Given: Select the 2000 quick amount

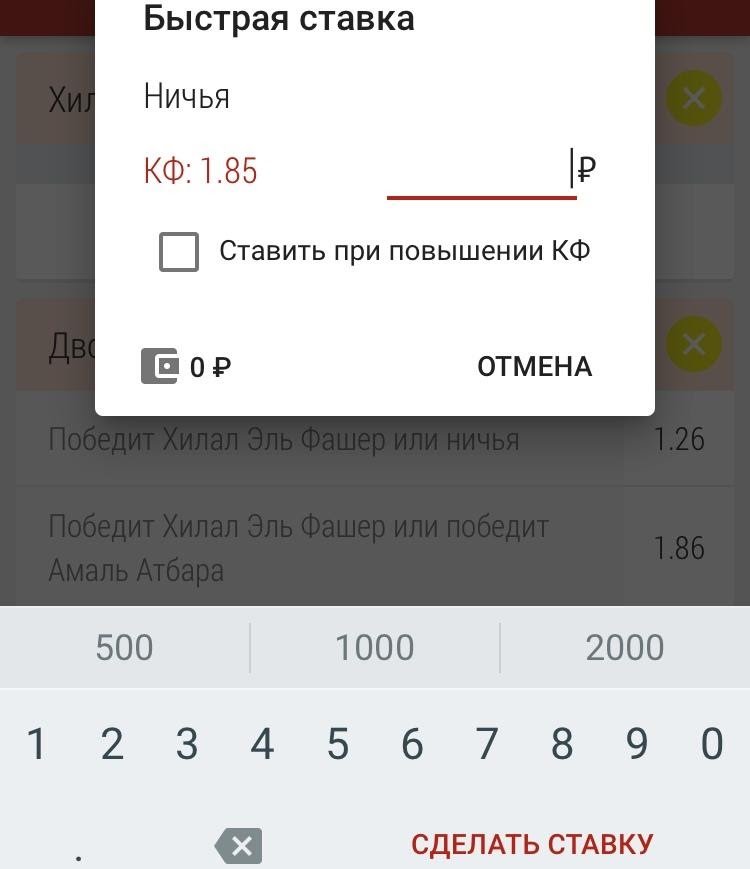Looking at the screenshot, I should (x=624, y=648).
